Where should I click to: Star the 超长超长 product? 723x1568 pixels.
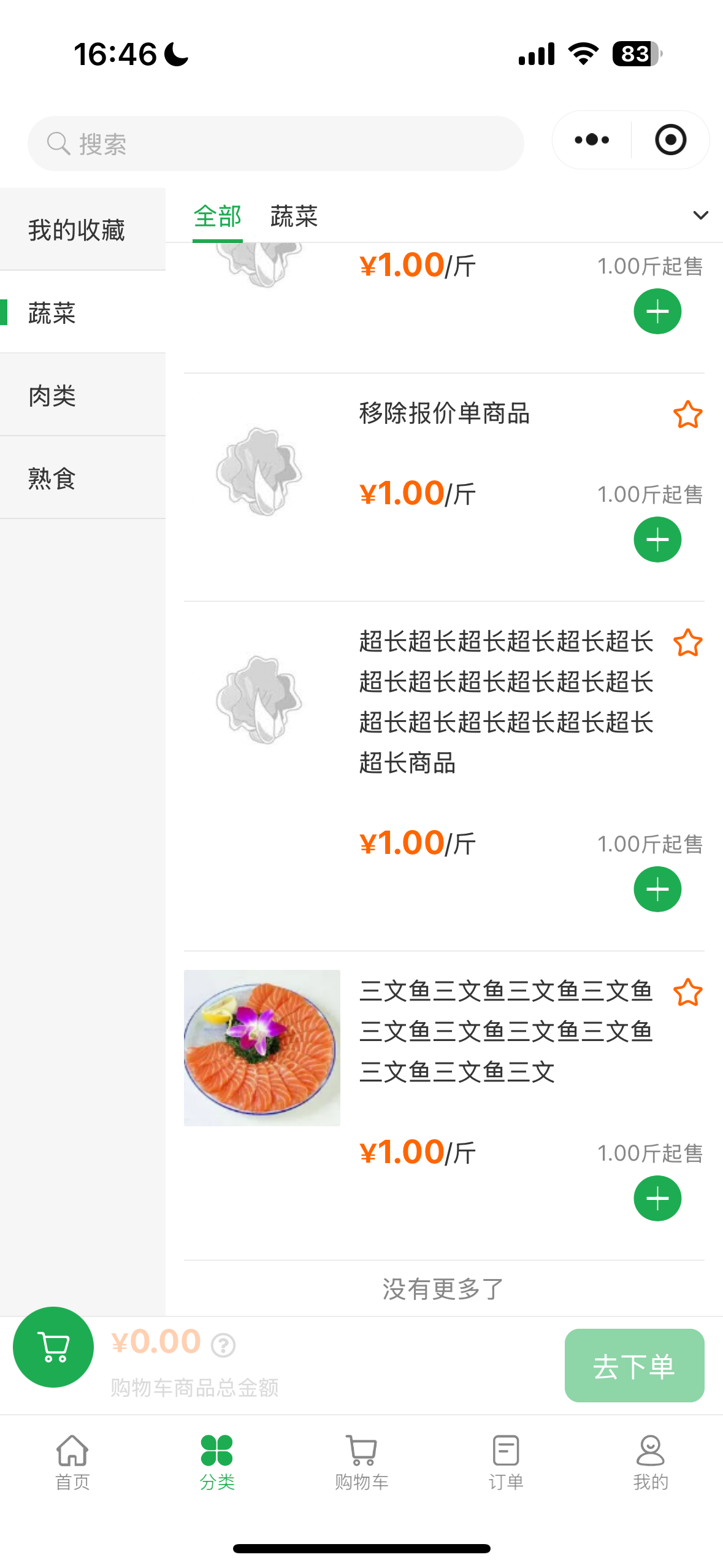pos(687,643)
